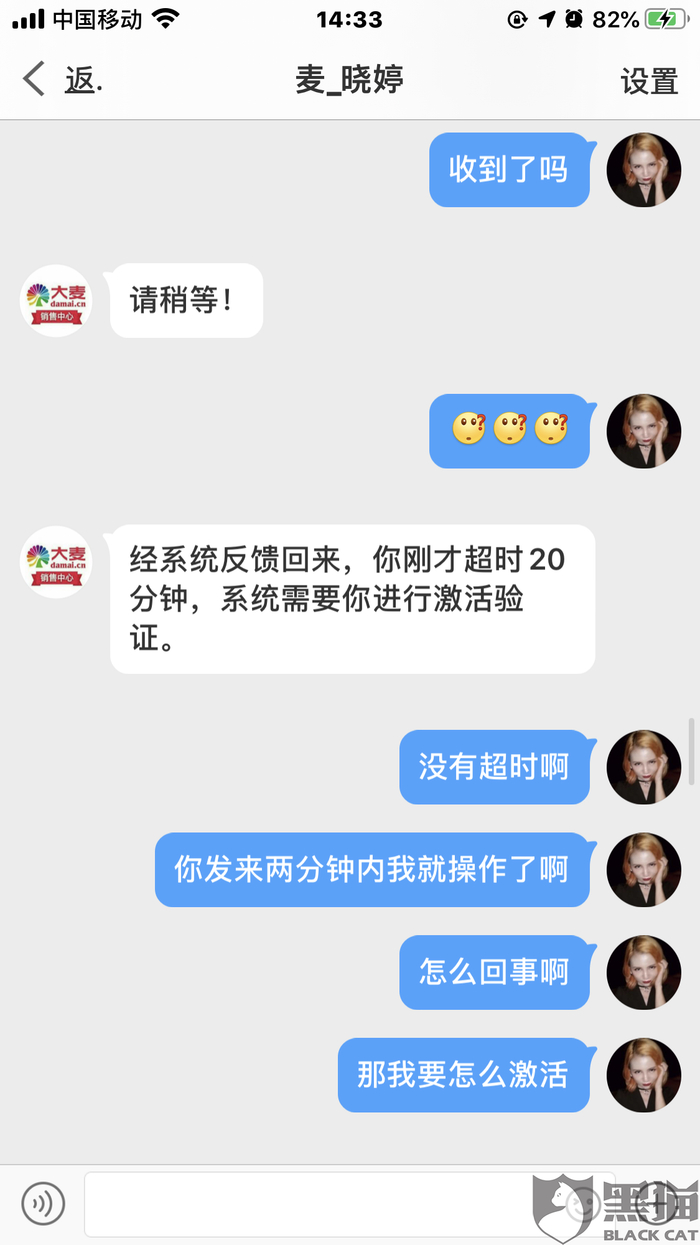
Task: Open my avatar beside 收到了吗
Action: pos(644,170)
